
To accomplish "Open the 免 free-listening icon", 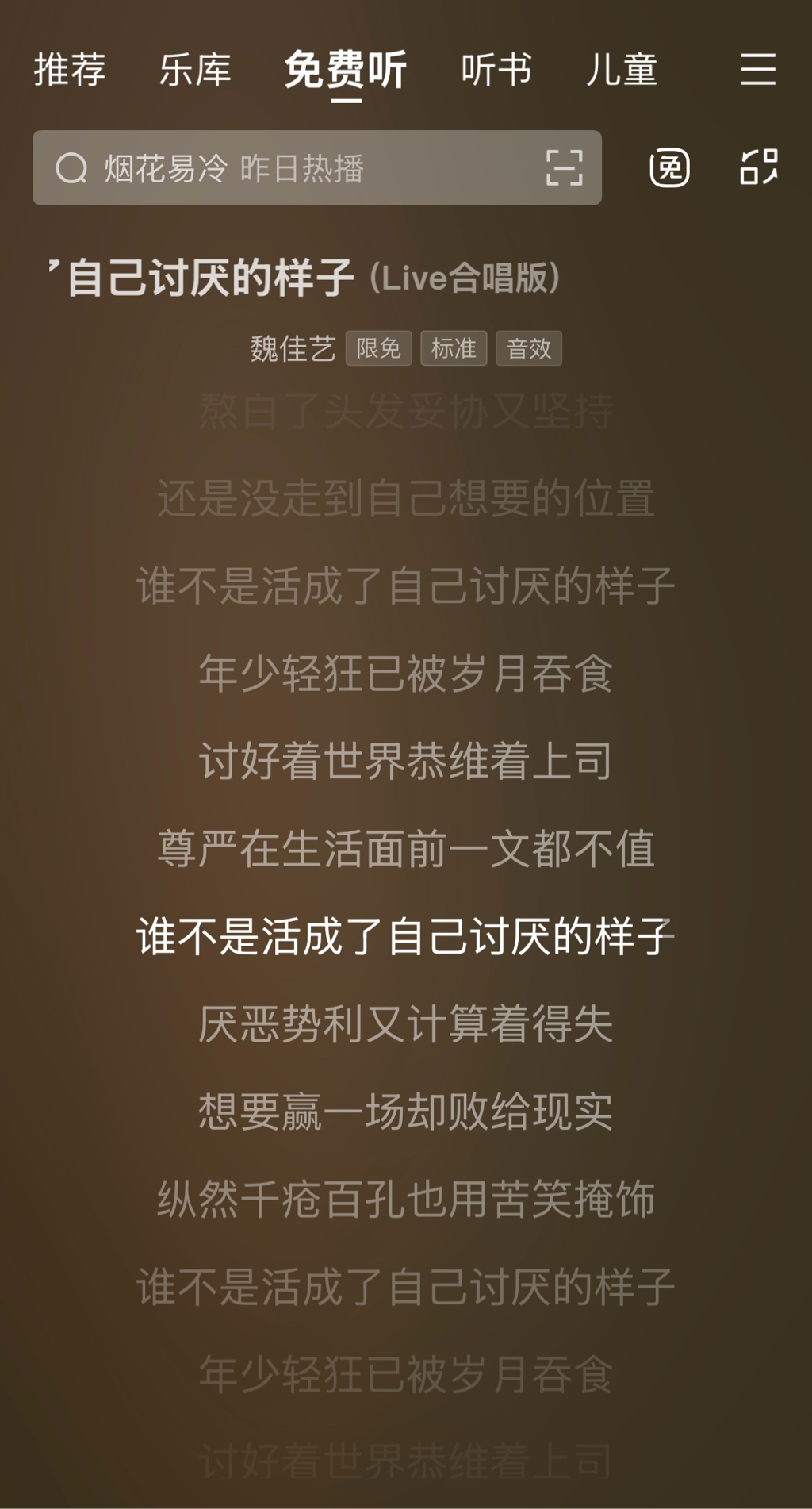I will pos(669,168).
